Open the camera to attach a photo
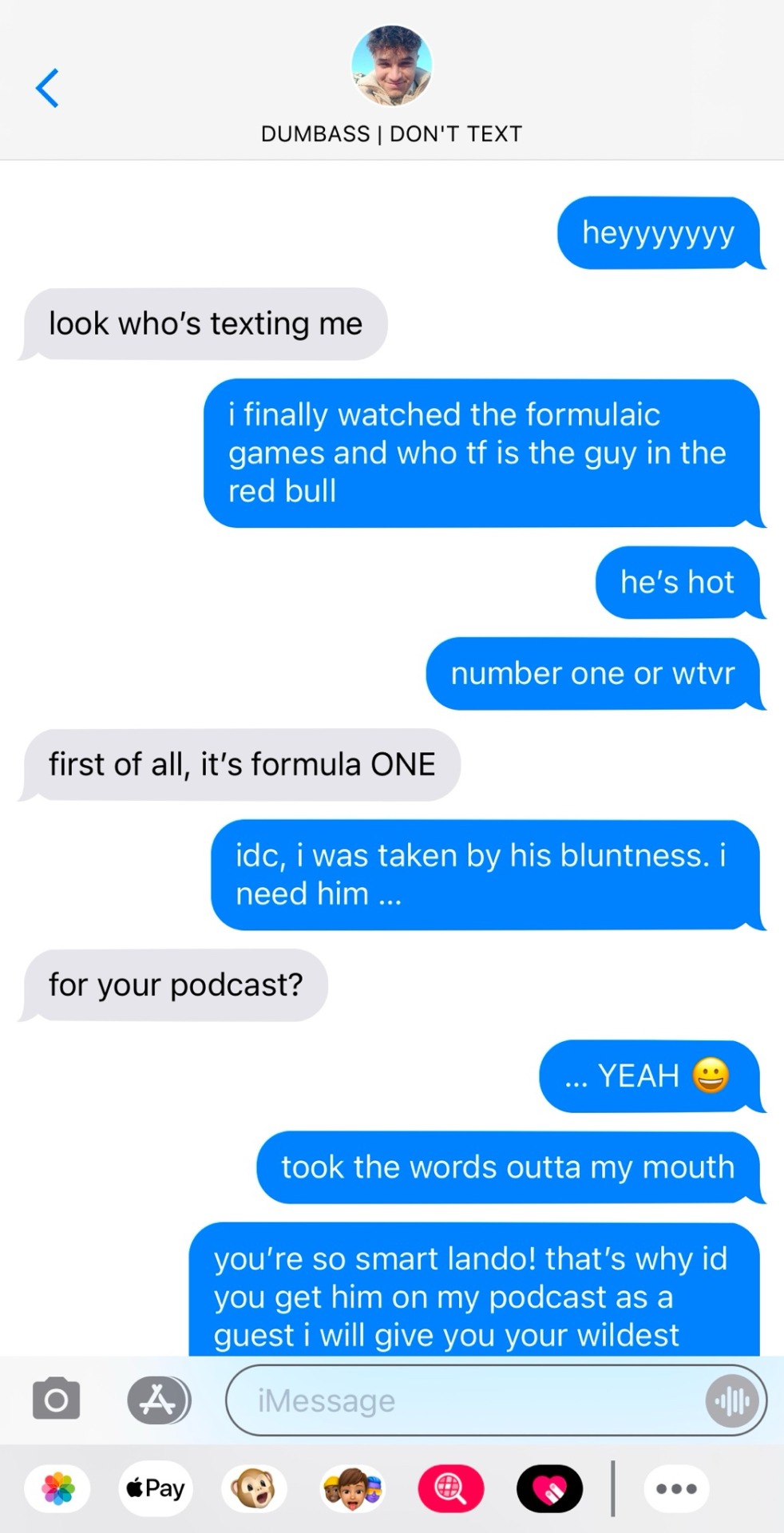Image resolution: width=784 pixels, height=1533 pixels. [56, 1399]
